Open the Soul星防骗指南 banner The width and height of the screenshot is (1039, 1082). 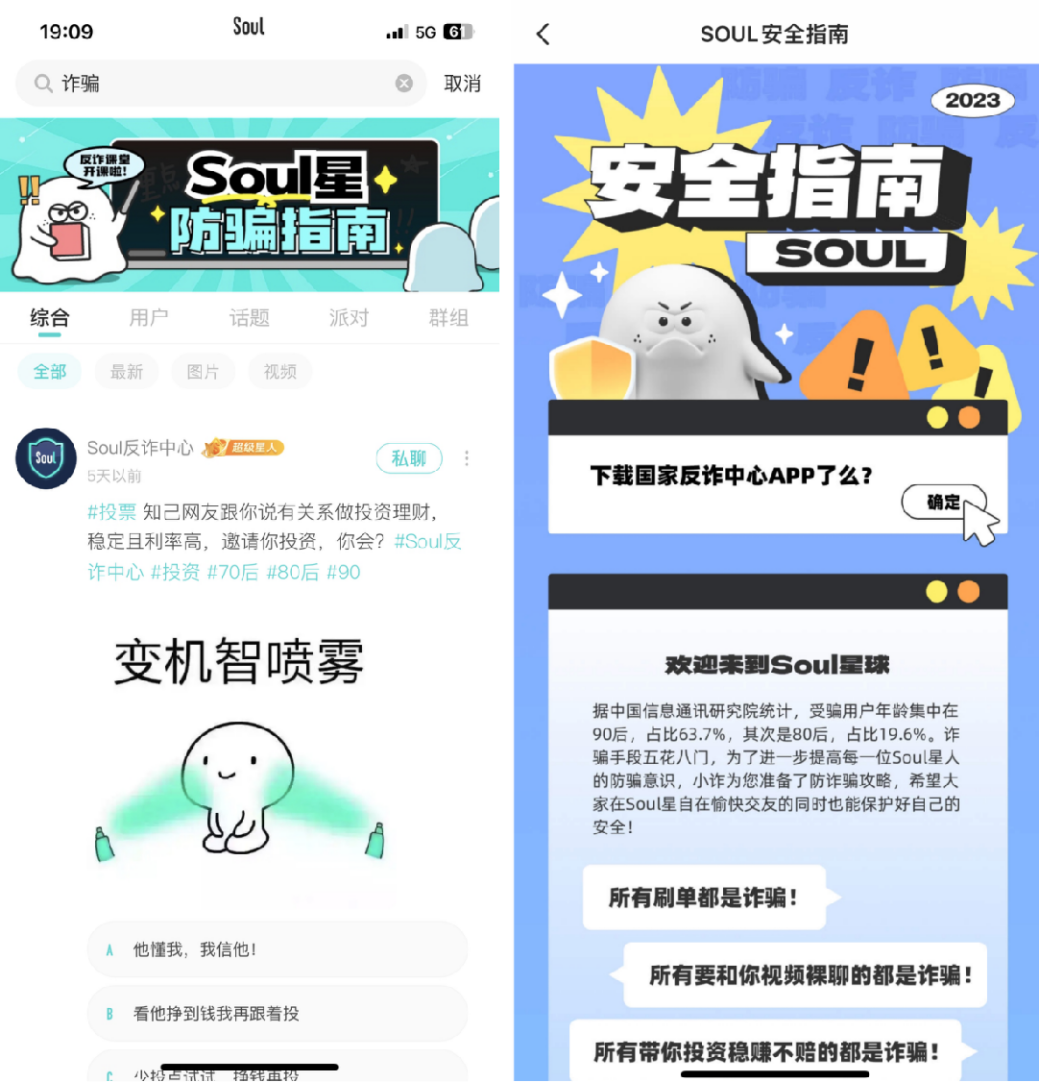[250, 205]
